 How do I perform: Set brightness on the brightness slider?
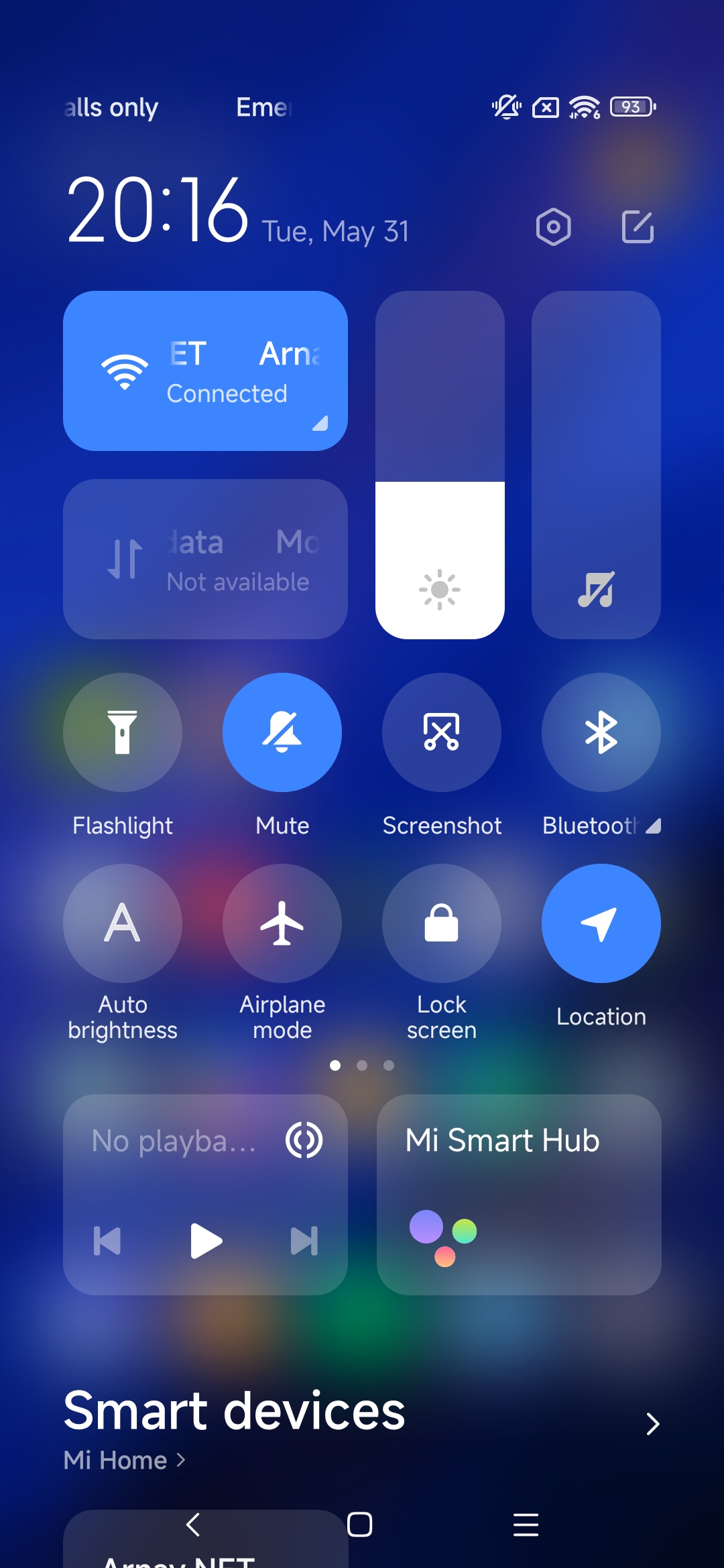(x=440, y=465)
